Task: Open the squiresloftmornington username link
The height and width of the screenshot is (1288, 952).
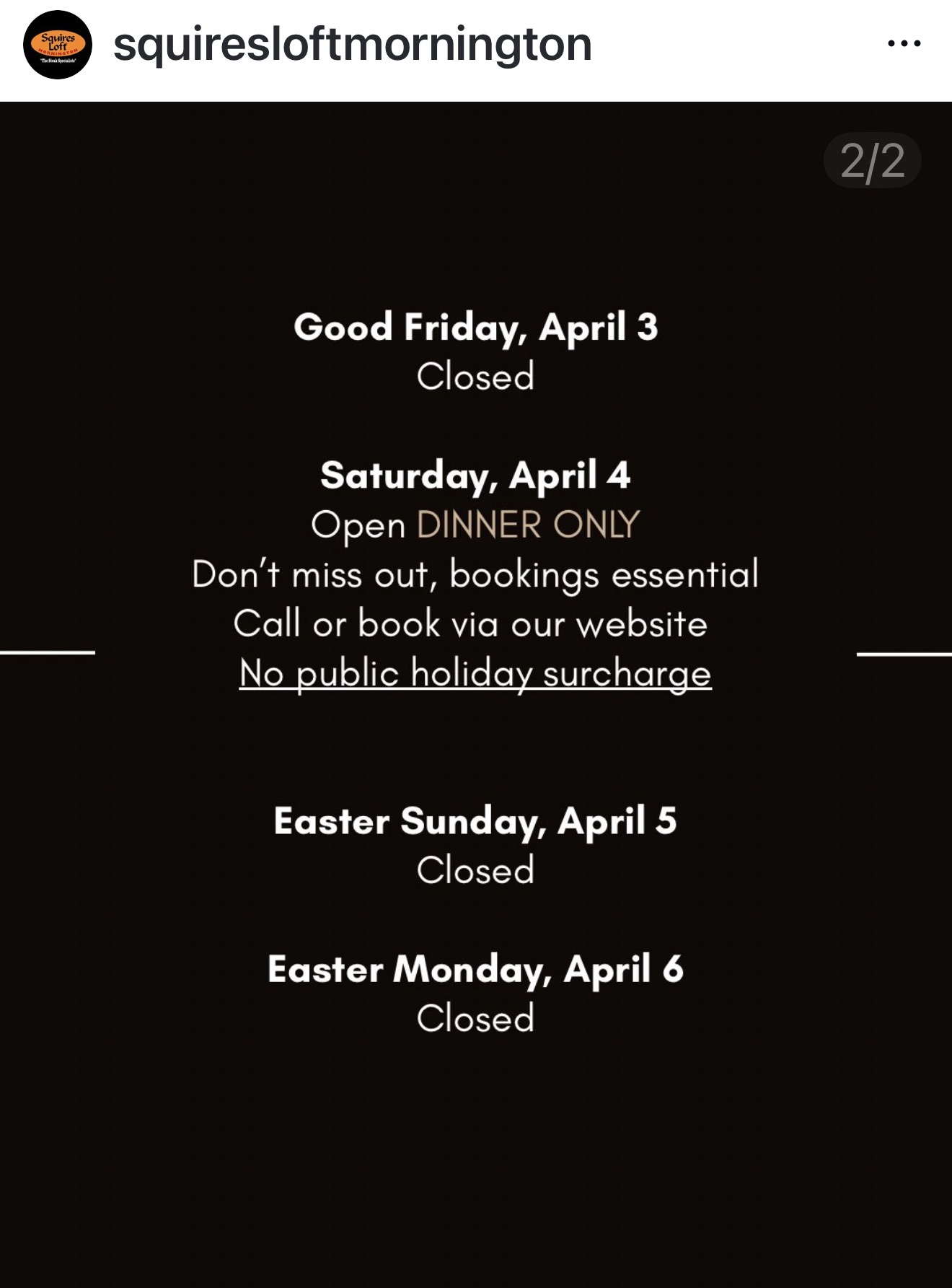Action: (x=353, y=45)
